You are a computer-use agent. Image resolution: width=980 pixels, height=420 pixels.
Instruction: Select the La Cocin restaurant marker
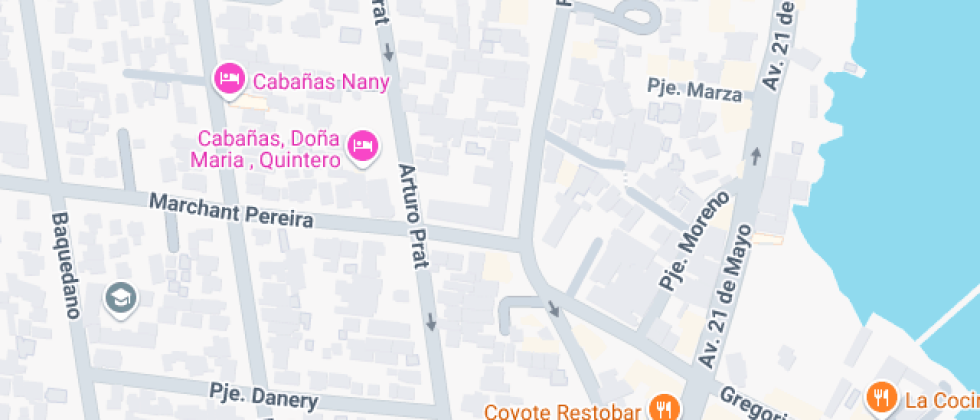tap(881, 398)
